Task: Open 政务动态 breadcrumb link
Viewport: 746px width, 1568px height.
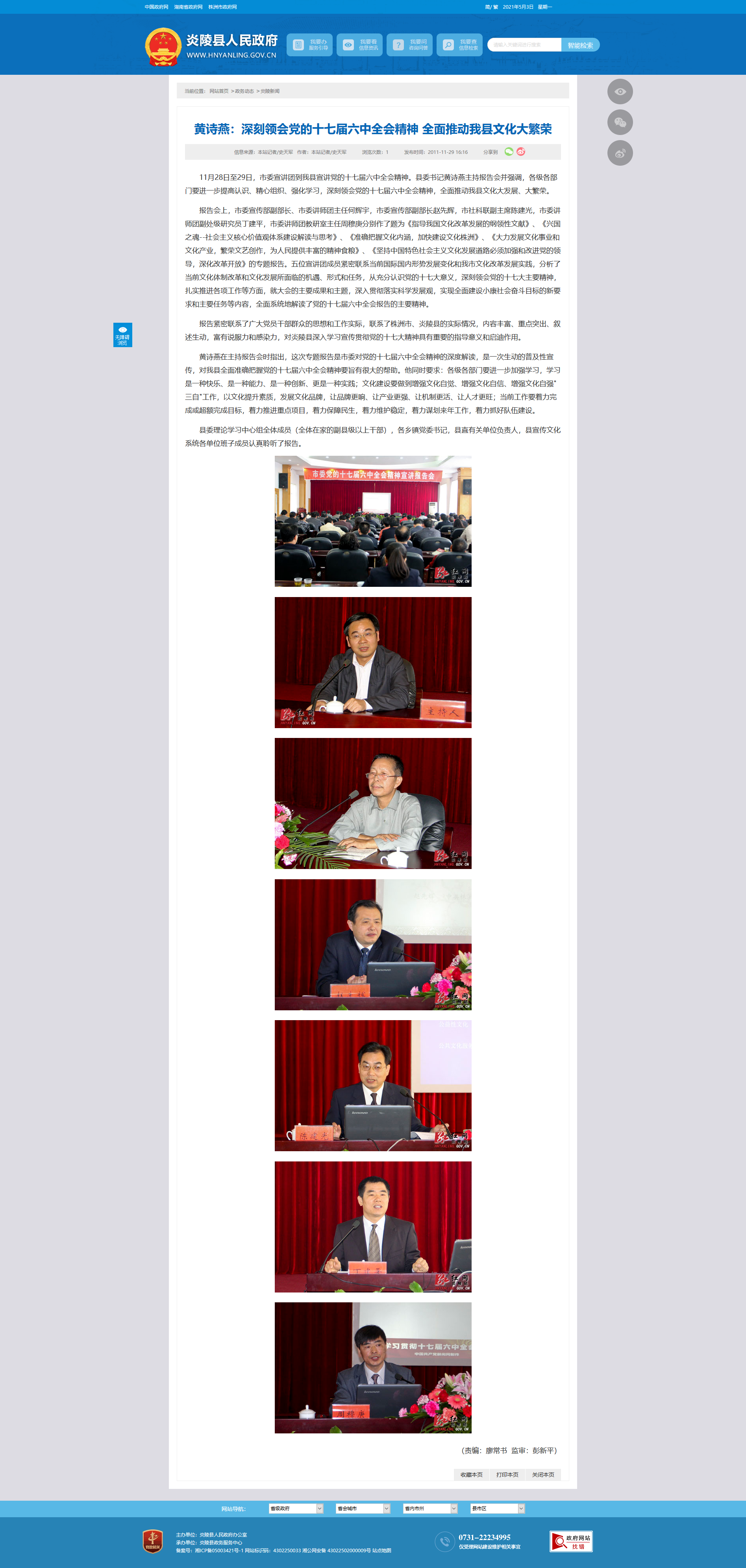Action: click(x=244, y=91)
